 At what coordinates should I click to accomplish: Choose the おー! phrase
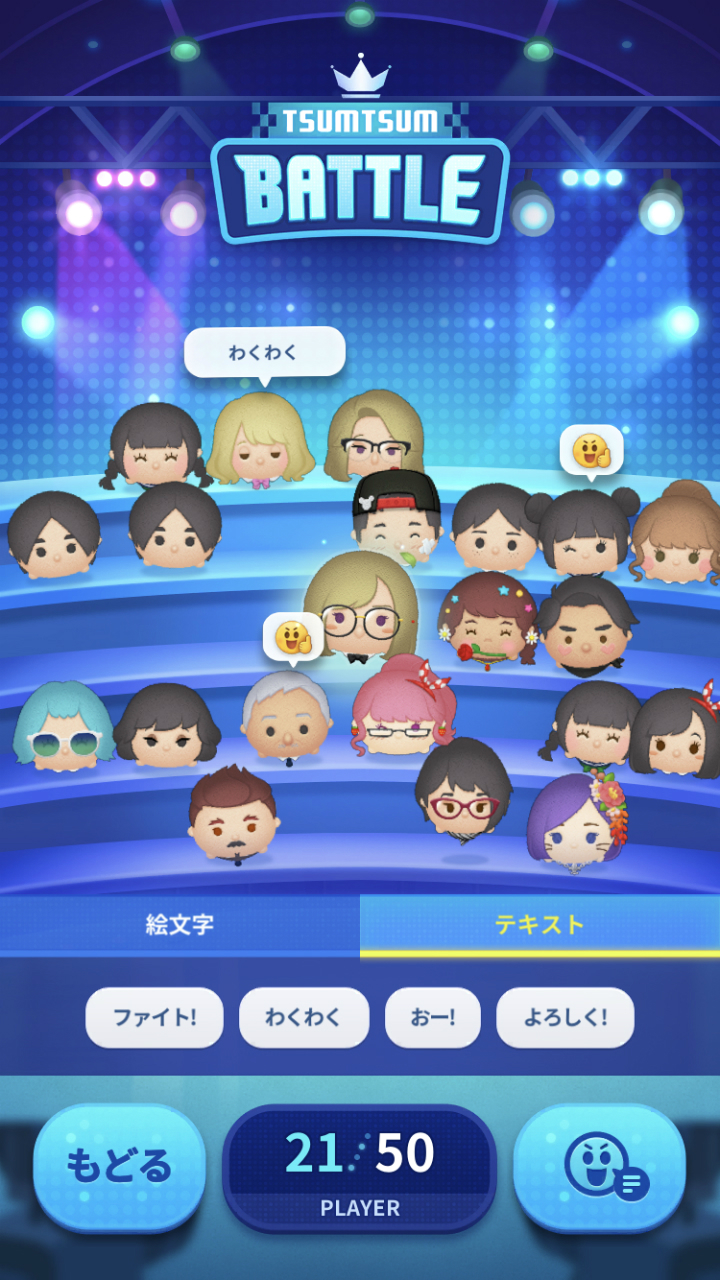432,1018
